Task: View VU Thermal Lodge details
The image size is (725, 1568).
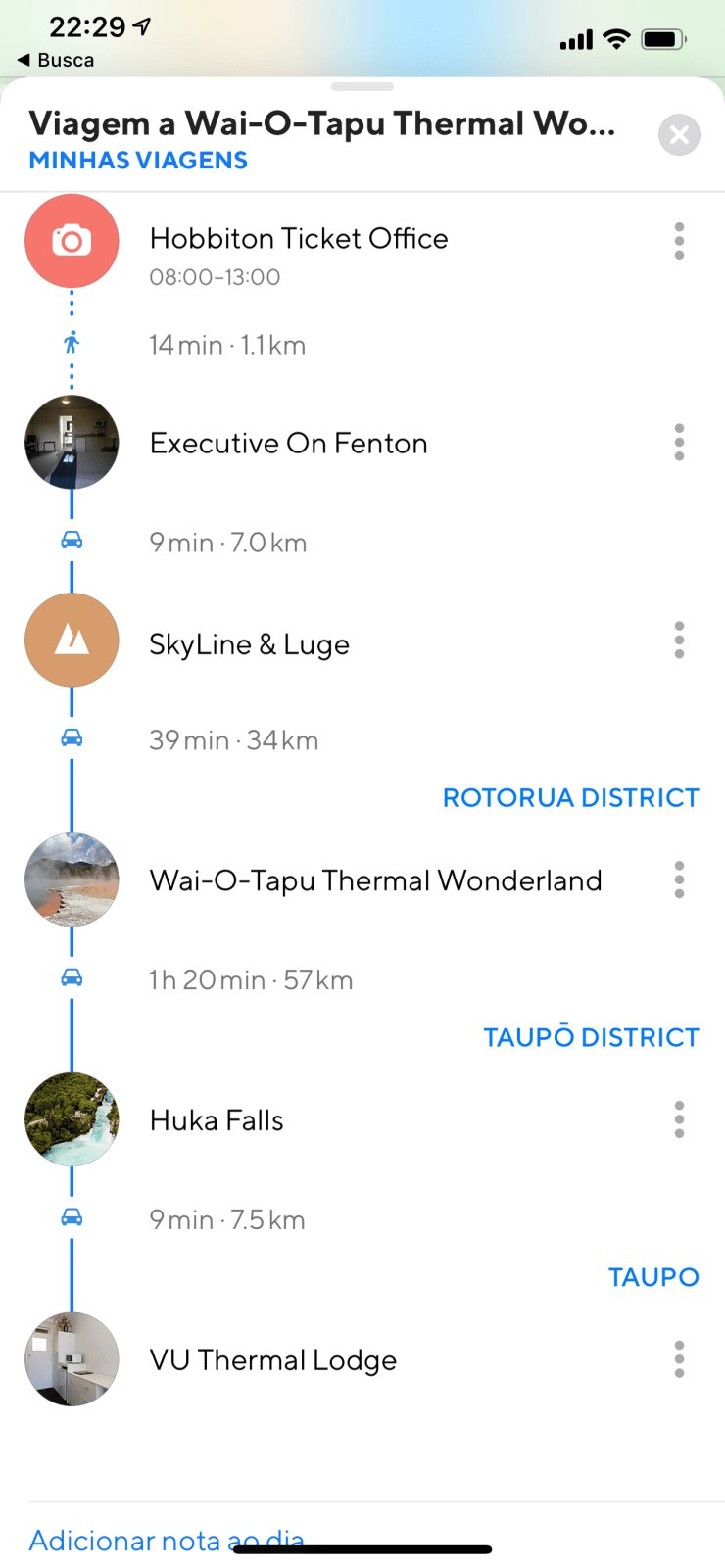Action: click(x=272, y=1360)
